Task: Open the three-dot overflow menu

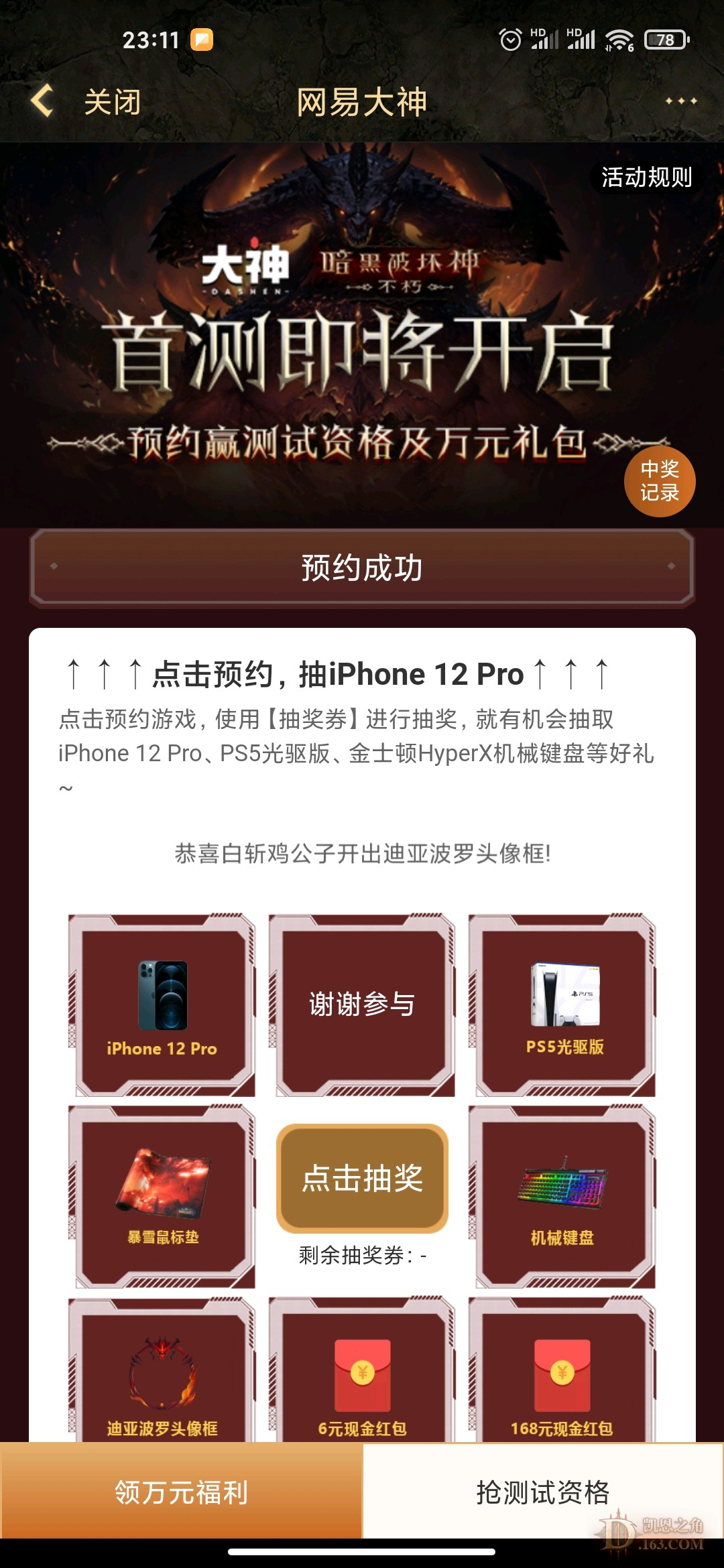Action: tap(680, 101)
